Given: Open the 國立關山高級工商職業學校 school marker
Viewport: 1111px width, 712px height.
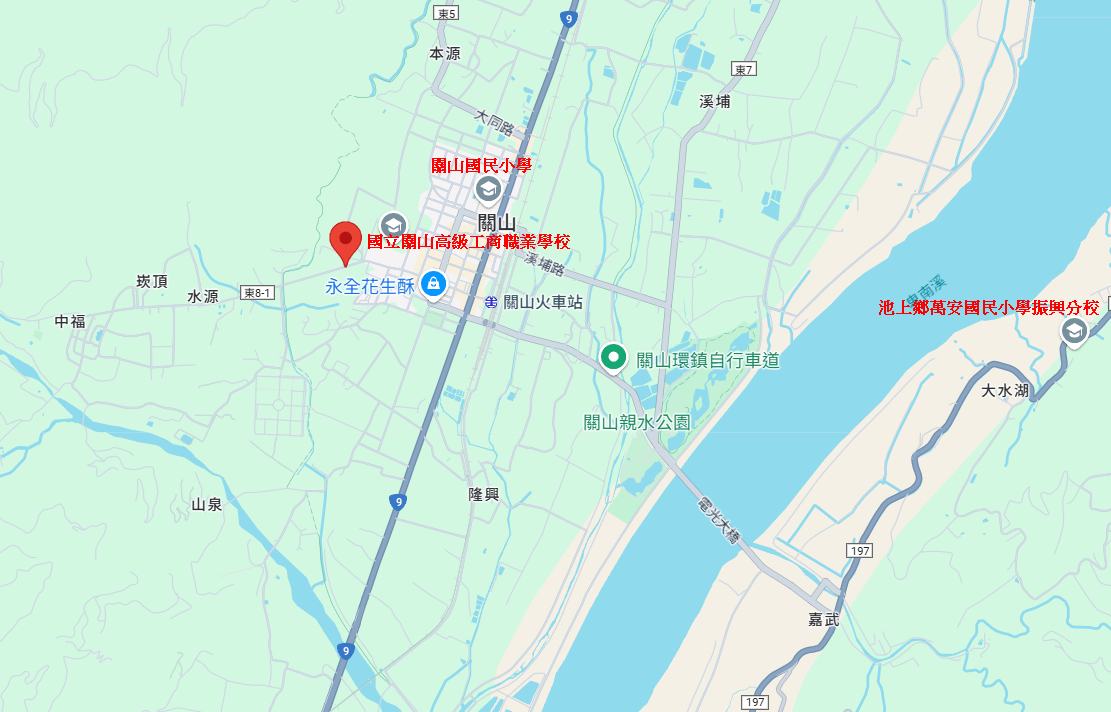Looking at the screenshot, I should (393, 225).
